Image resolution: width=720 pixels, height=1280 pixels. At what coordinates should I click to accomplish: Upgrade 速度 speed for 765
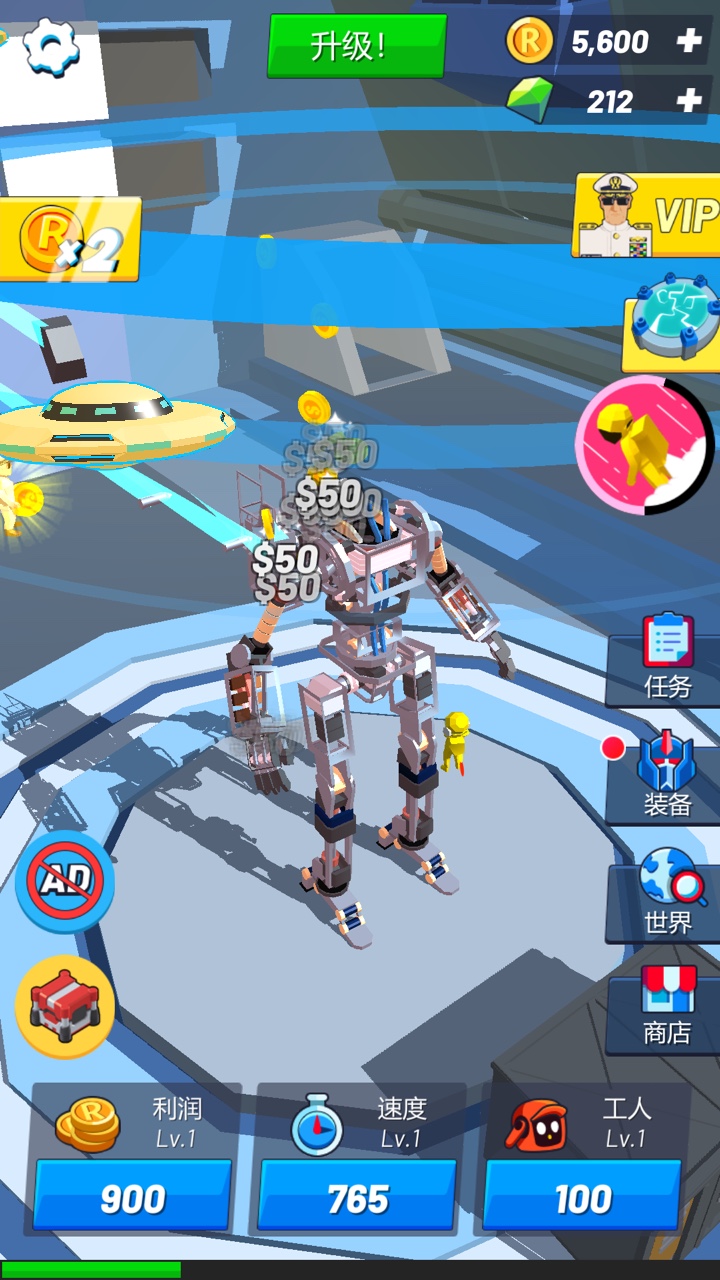click(358, 1196)
